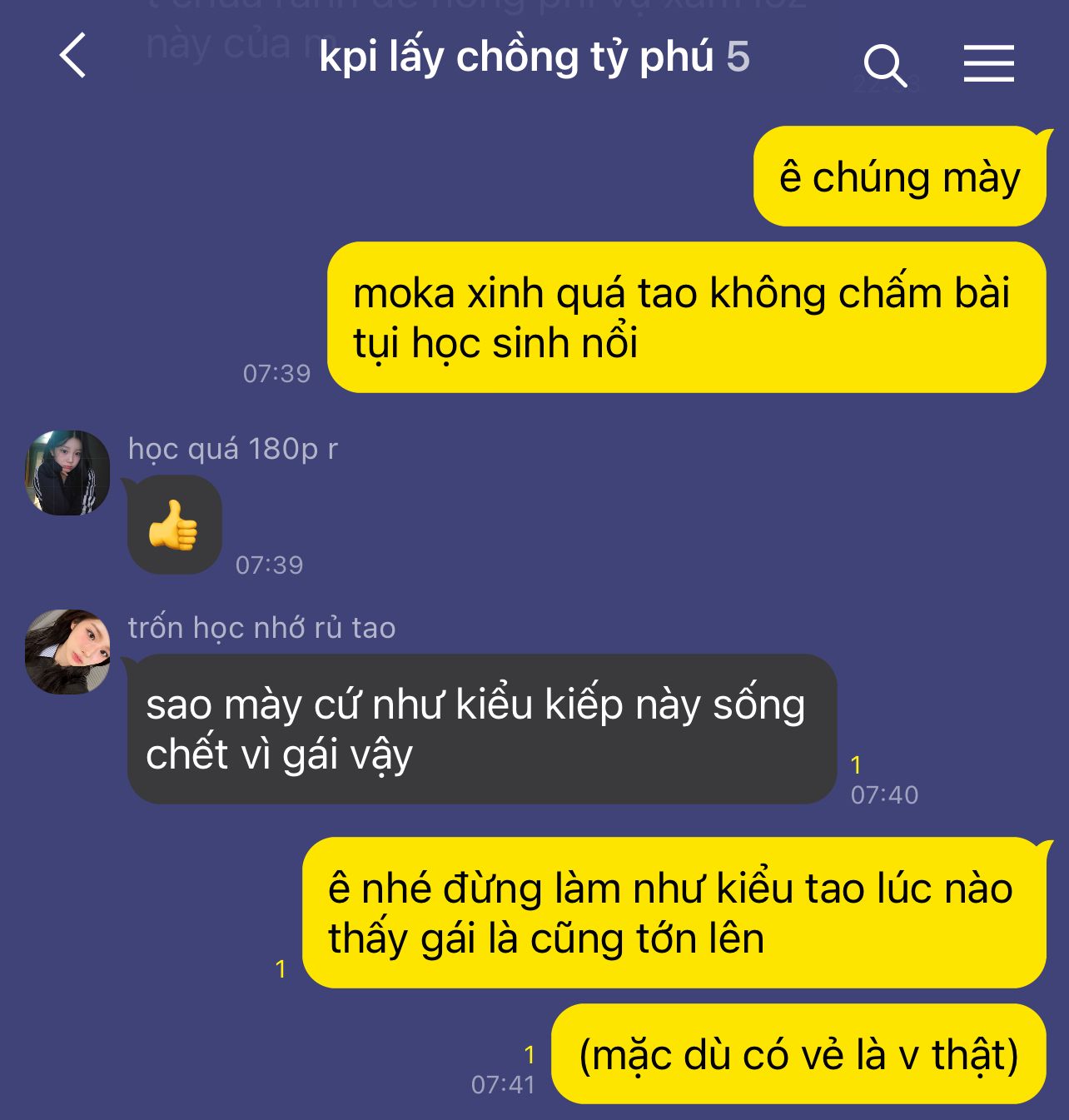The height and width of the screenshot is (1120, 1069).
Task: View profile picture of trốn học nhớ rủ tao
Action: tap(67, 651)
